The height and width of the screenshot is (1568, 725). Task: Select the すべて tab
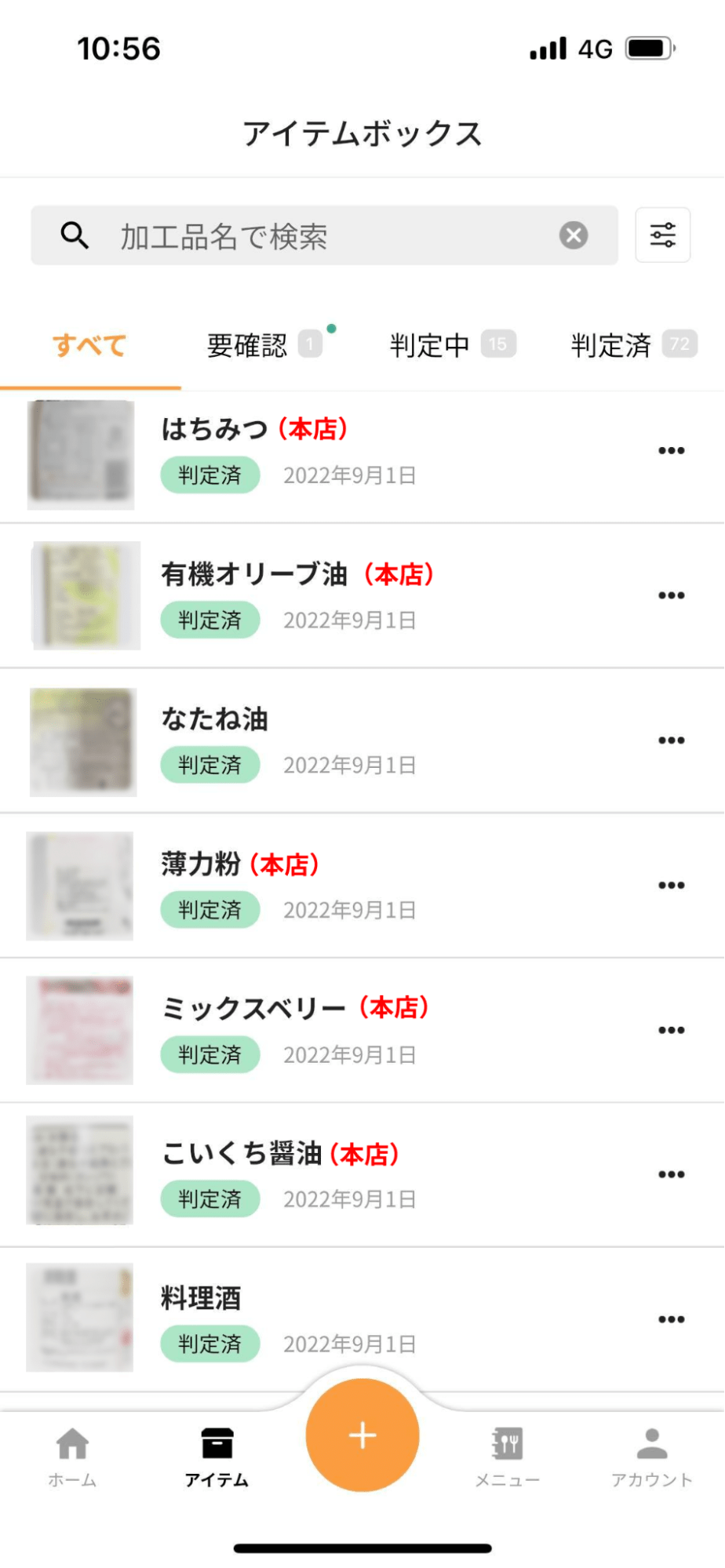click(x=89, y=345)
